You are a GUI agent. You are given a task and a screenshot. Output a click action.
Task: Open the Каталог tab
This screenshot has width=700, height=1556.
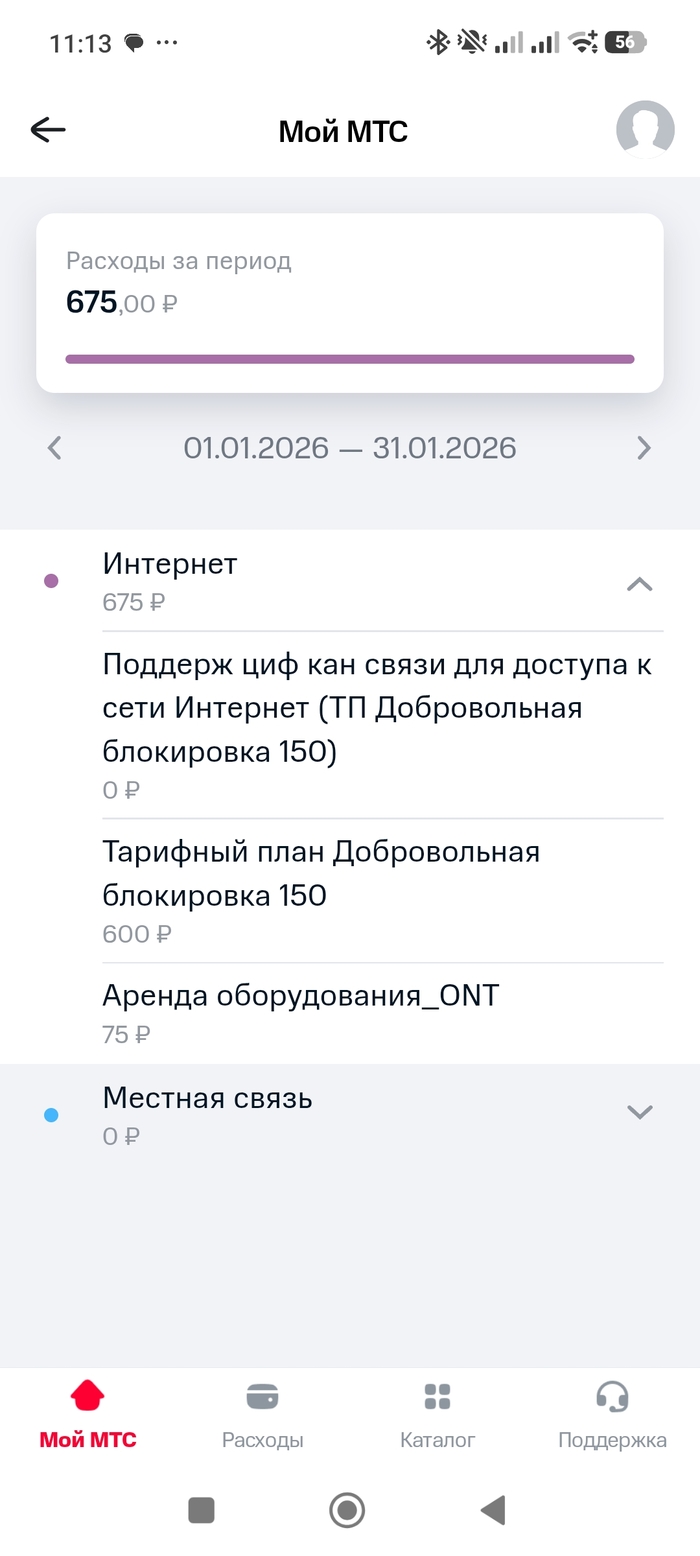(x=437, y=1413)
